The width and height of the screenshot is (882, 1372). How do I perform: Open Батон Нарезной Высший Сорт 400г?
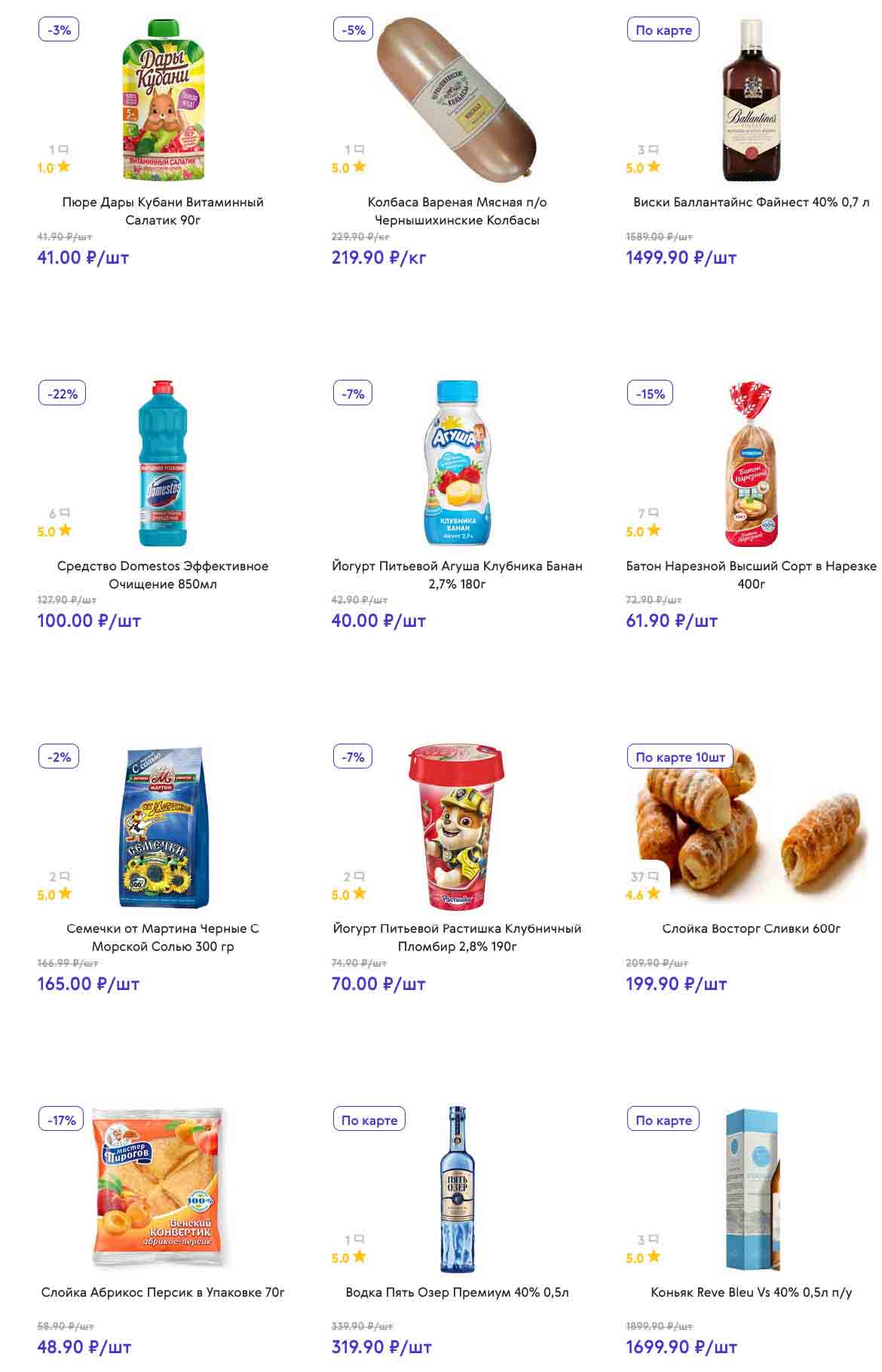point(751,574)
